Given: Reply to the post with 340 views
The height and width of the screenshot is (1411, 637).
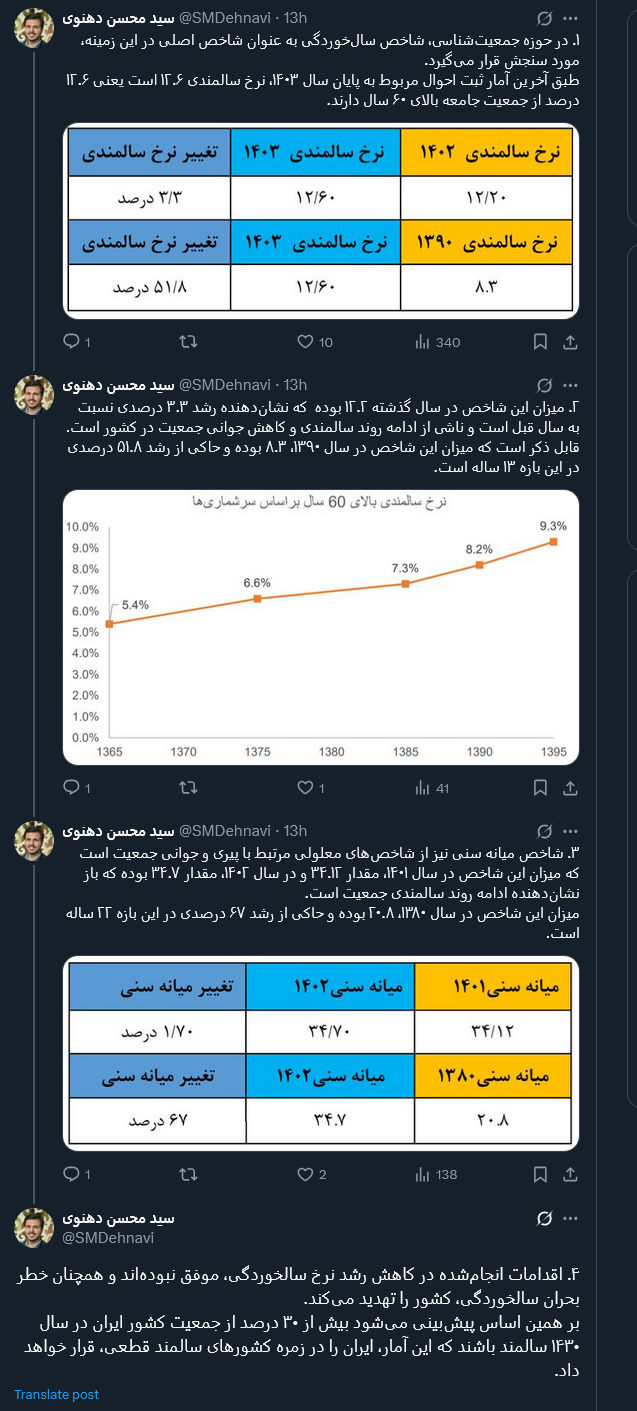Looking at the screenshot, I should [x=71, y=342].
